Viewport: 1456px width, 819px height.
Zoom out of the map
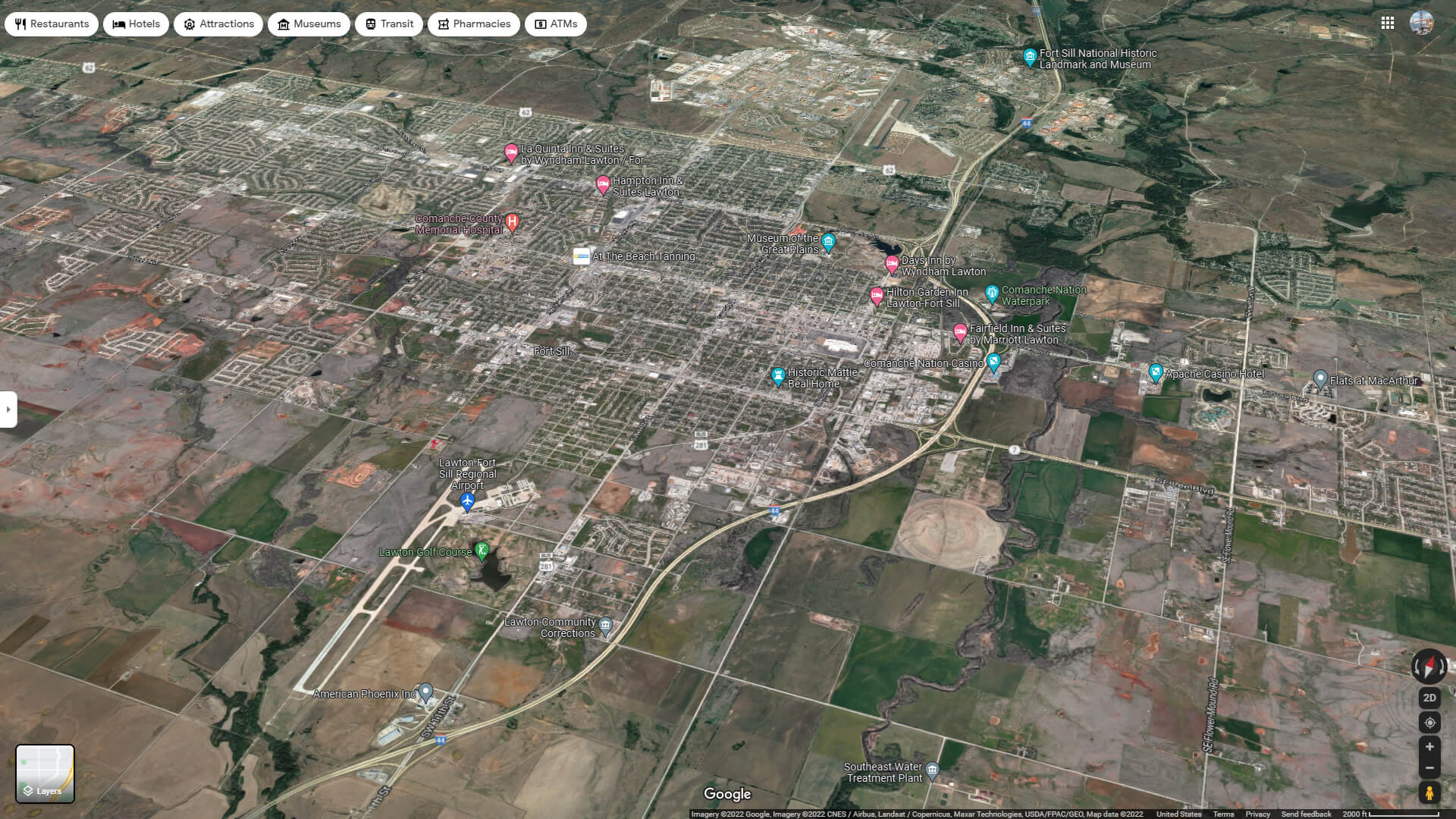tap(1429, 768)
